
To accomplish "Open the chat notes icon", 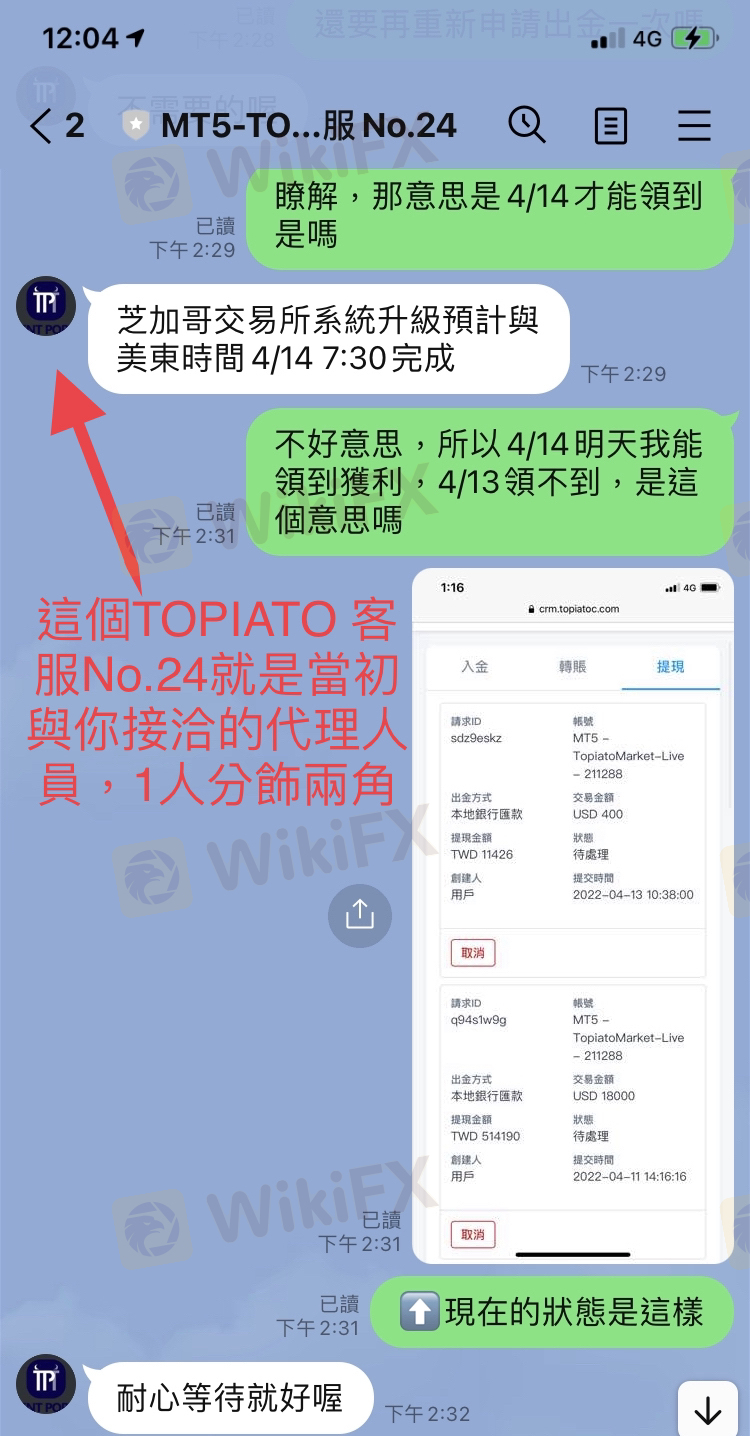I will point(610,126).
